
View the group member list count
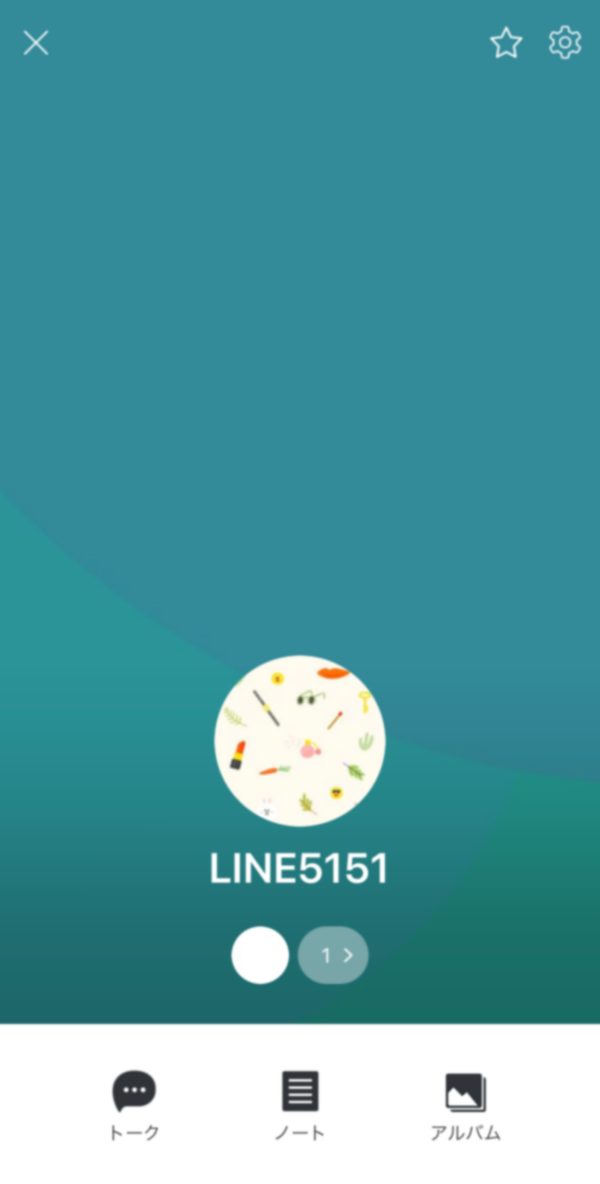(x=334, y=955)
